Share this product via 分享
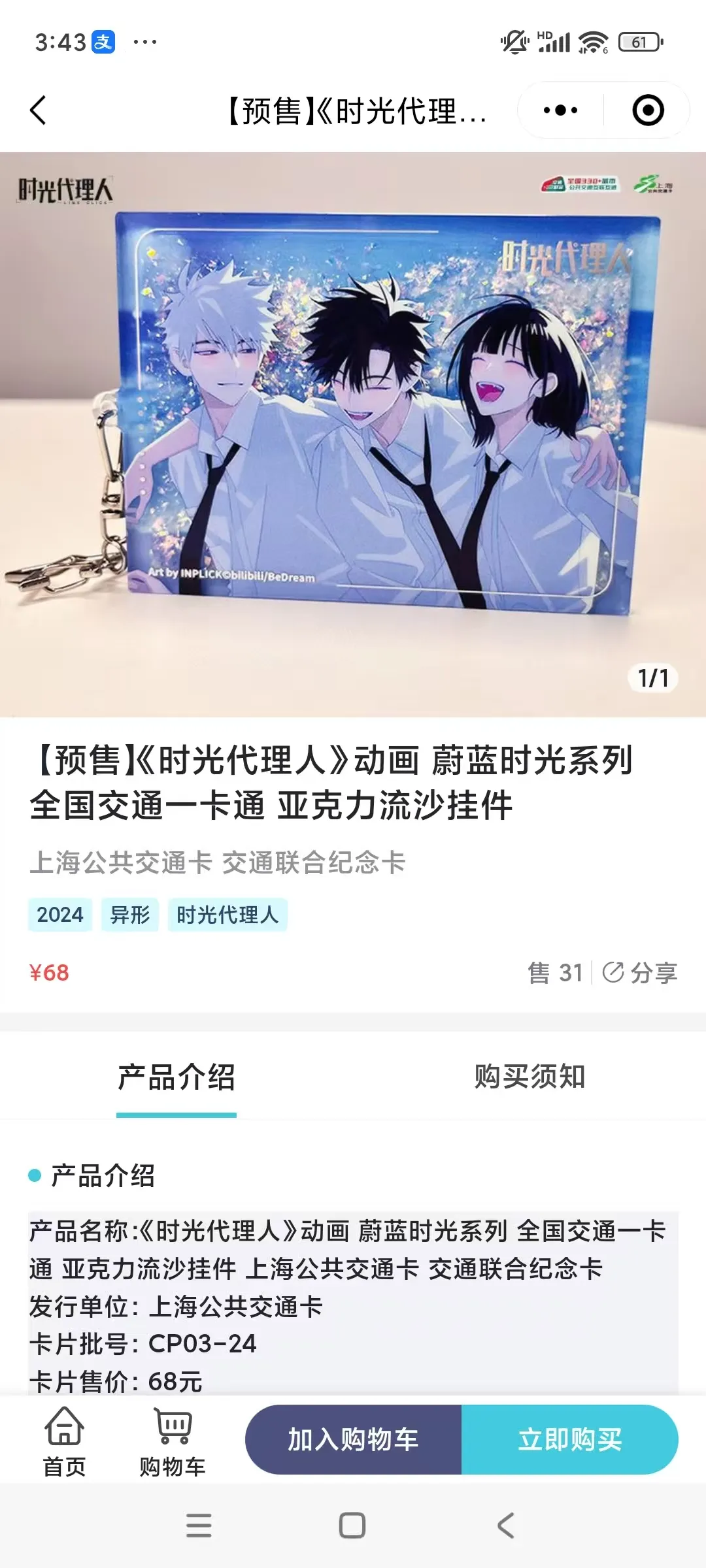706x1568 pixels. coord(640,973)
